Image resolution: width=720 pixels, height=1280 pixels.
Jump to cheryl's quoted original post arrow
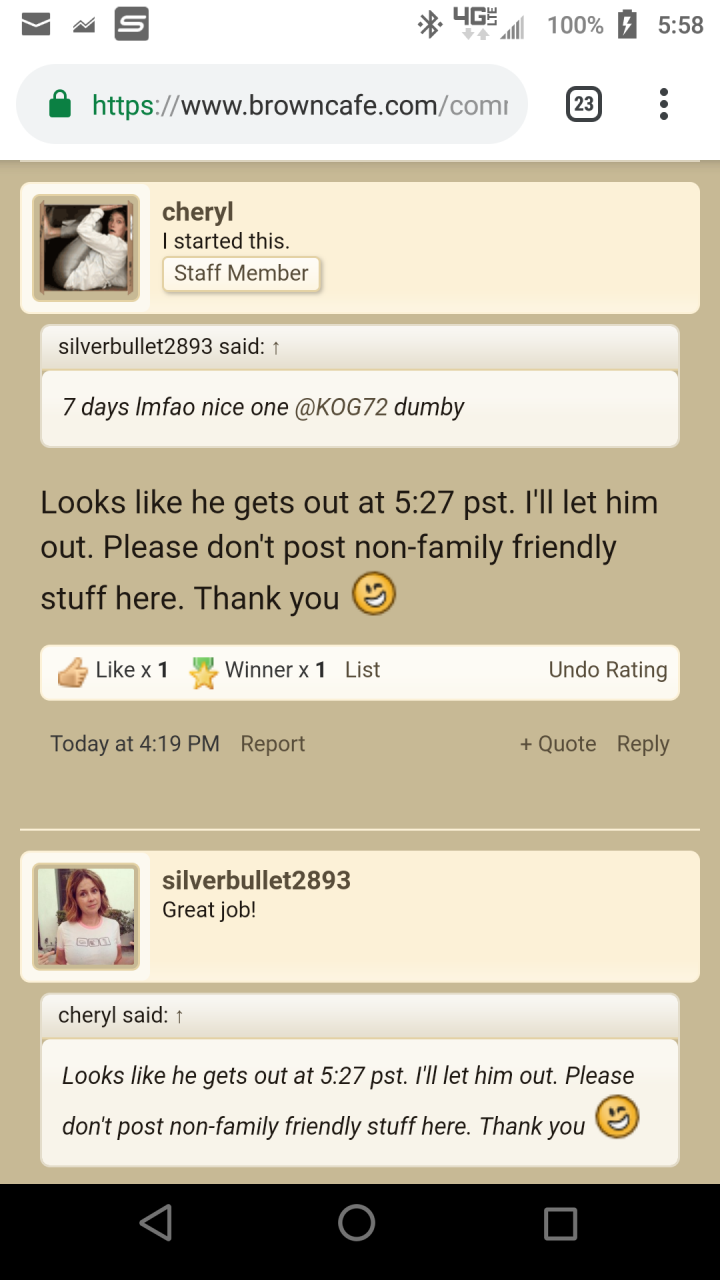click(x=179, y=1016)
